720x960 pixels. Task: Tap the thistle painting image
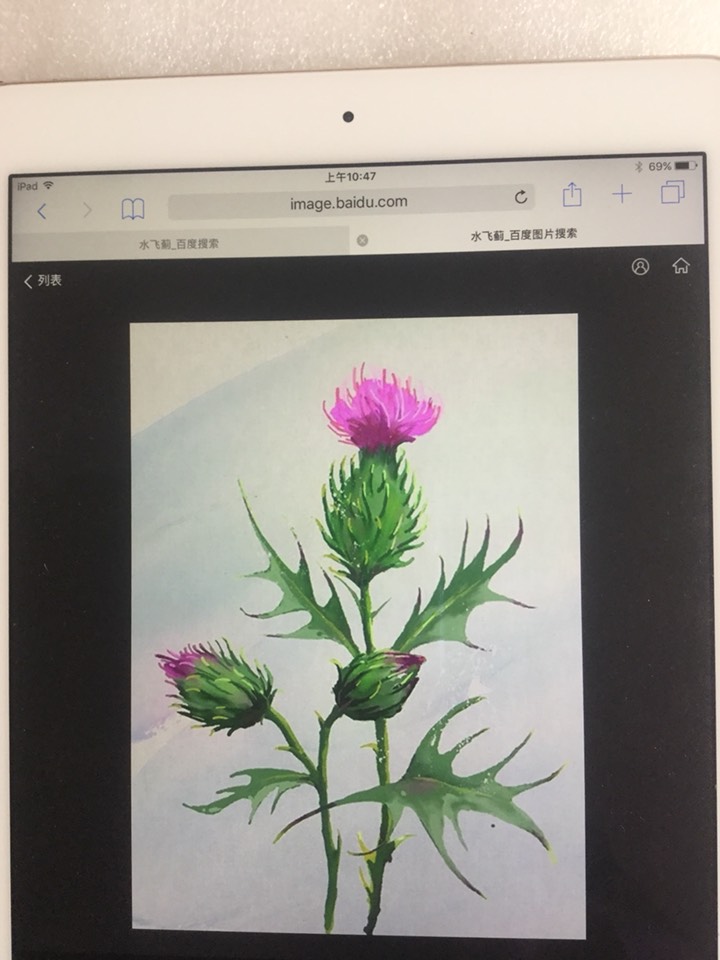point(356,625)
